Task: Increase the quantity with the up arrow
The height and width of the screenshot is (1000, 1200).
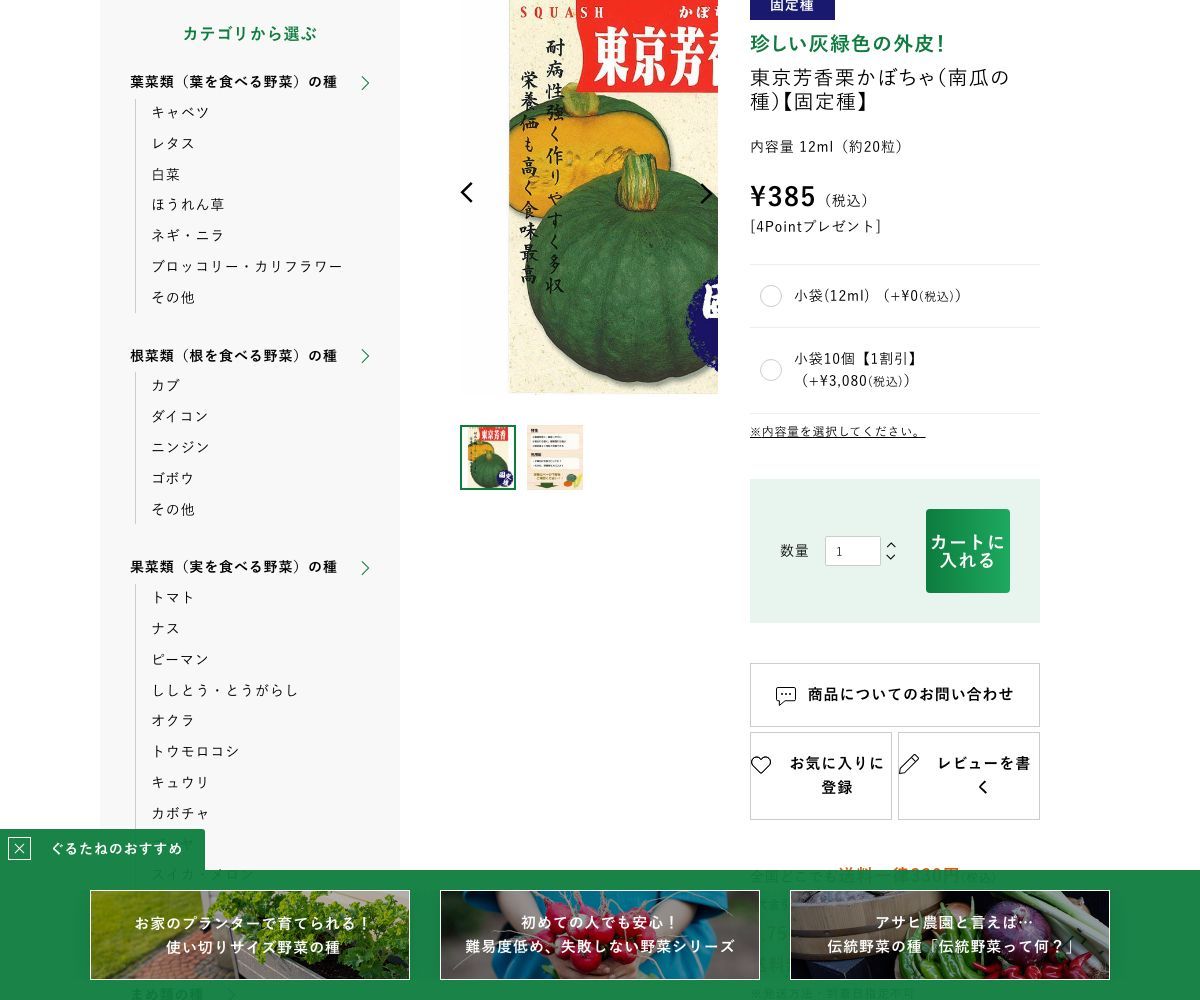Action: click(891, 545)
